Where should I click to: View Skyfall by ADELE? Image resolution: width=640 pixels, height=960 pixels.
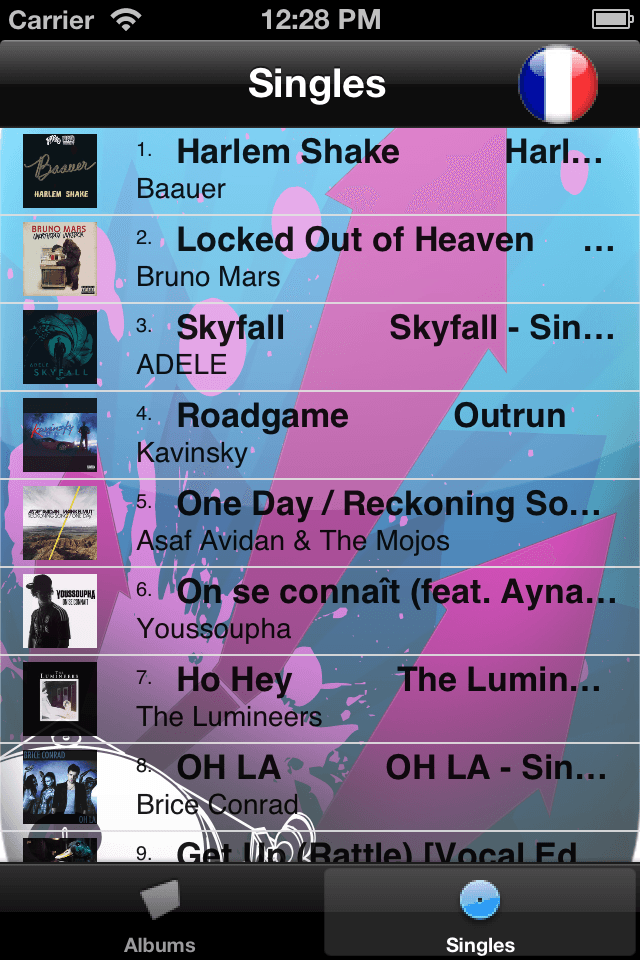click(320, 347)
